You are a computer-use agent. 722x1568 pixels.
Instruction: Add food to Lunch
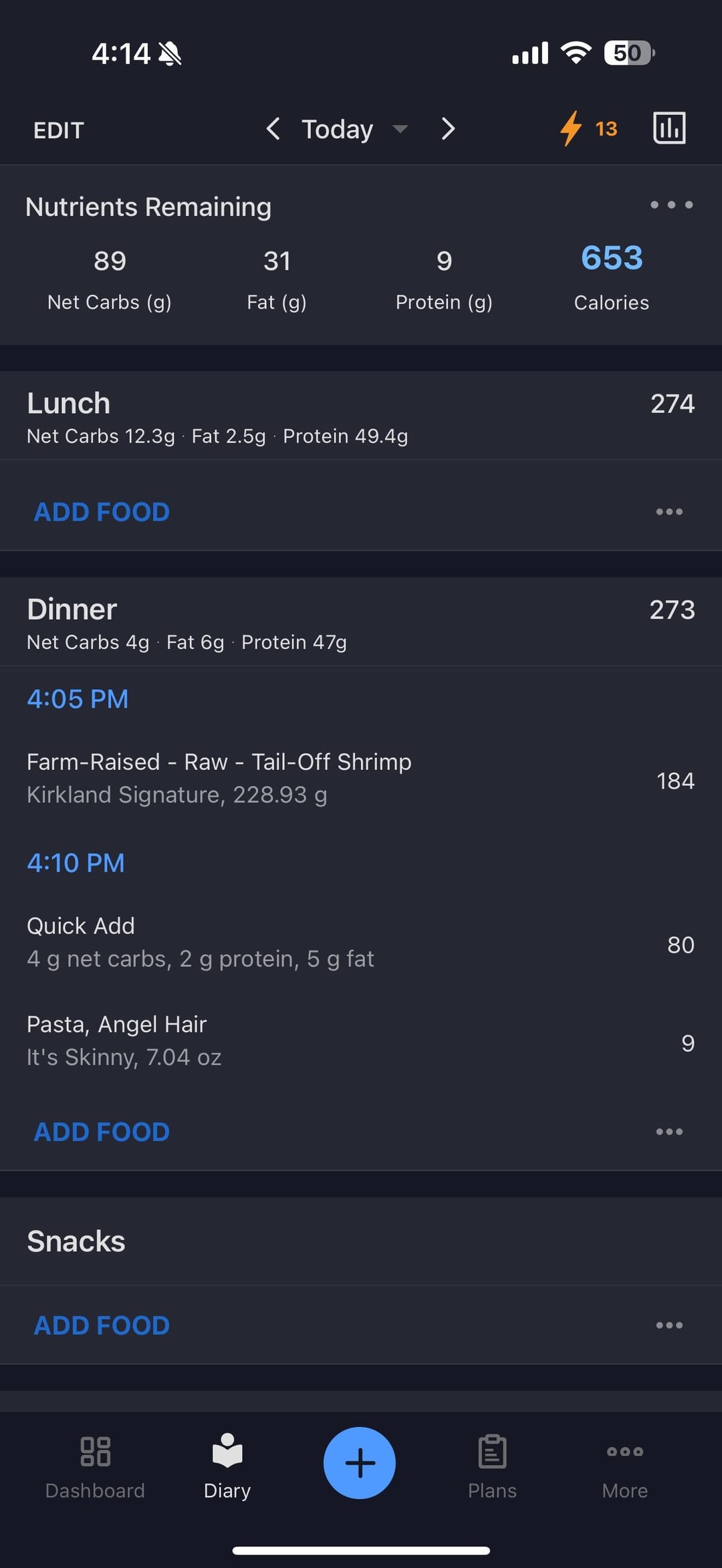coord(102,512)
